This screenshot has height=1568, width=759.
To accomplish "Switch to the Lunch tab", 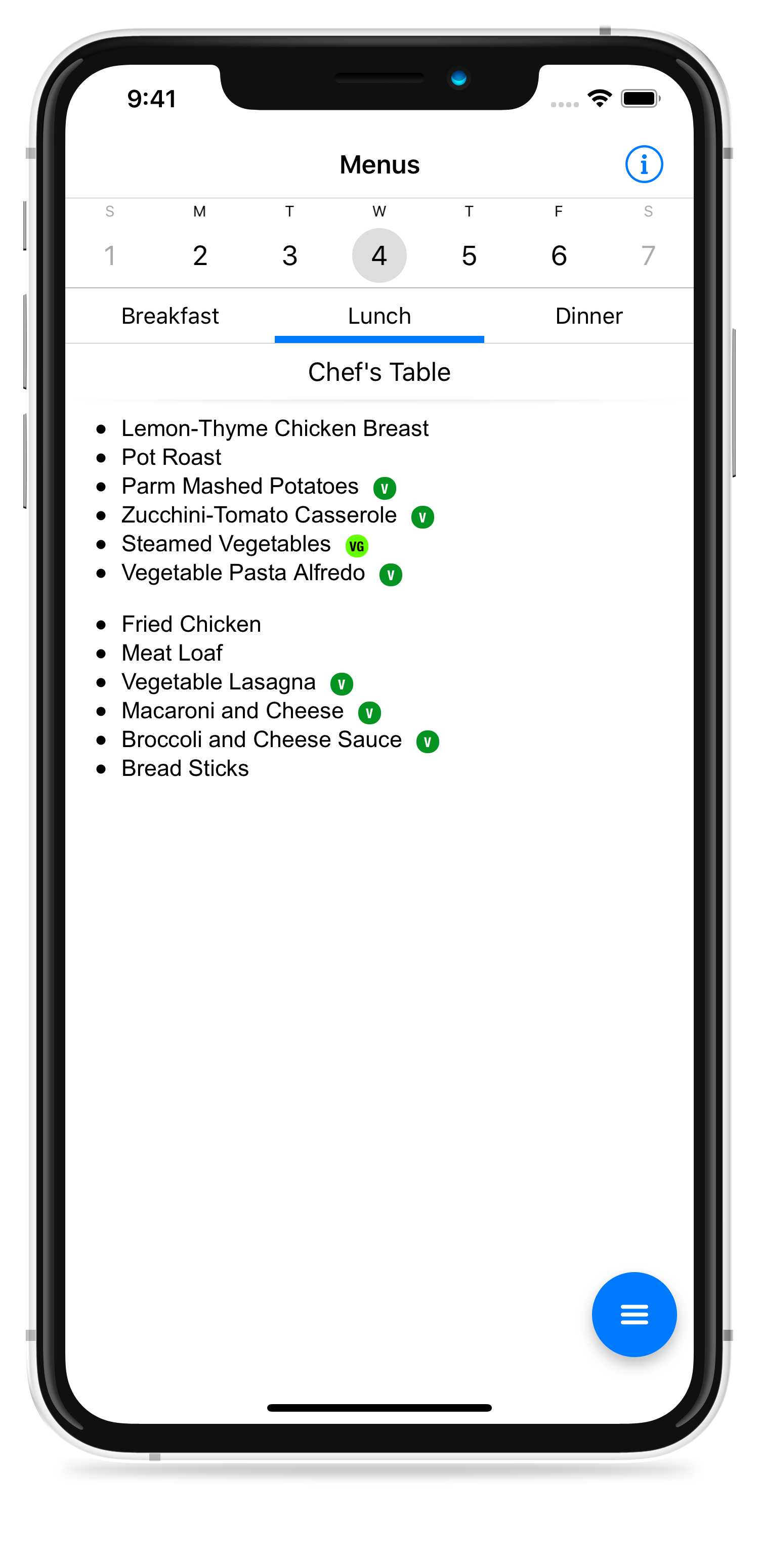I will tap(379, 316).
